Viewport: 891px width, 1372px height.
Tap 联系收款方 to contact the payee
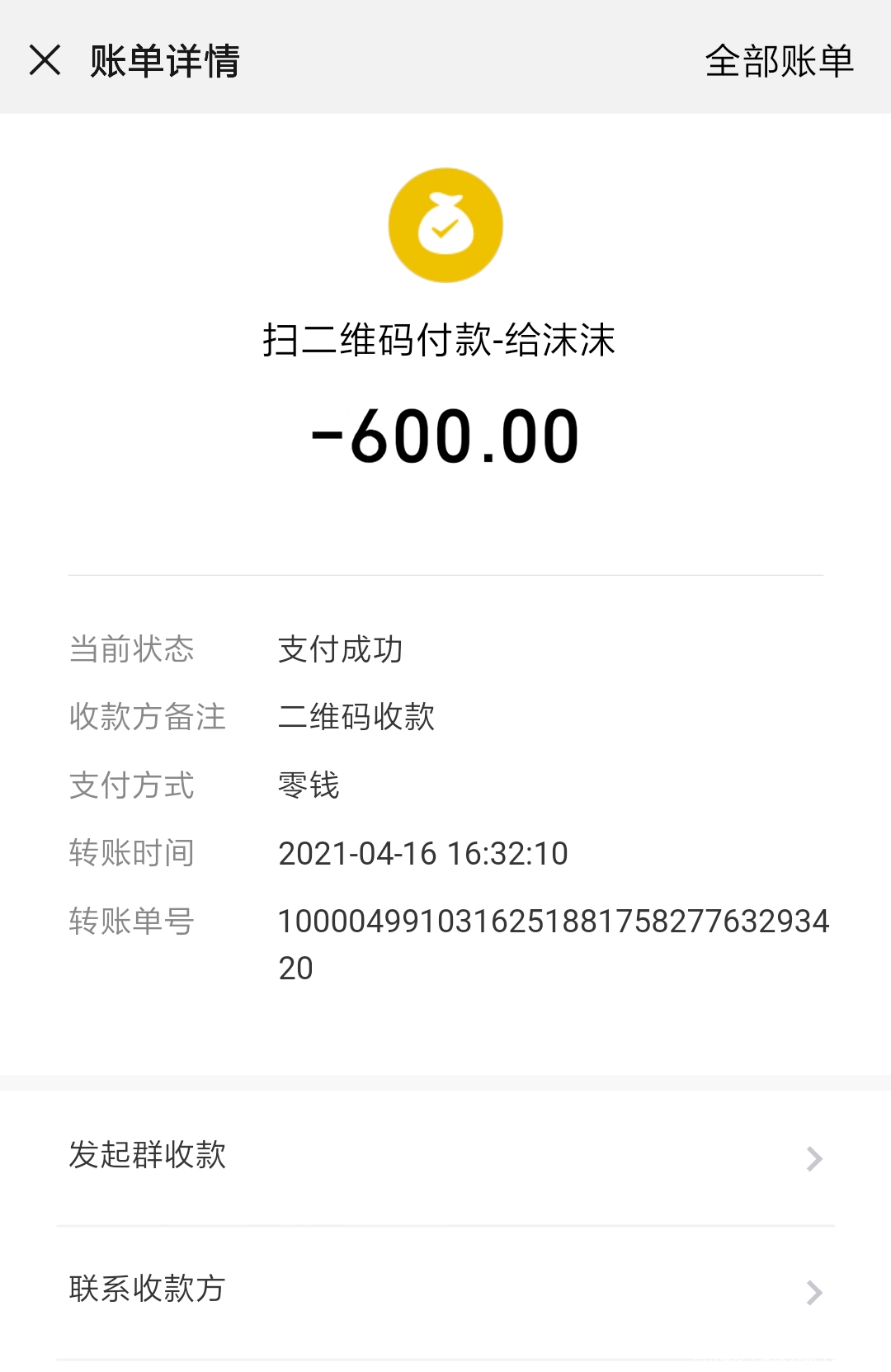tap(445, 1290)
